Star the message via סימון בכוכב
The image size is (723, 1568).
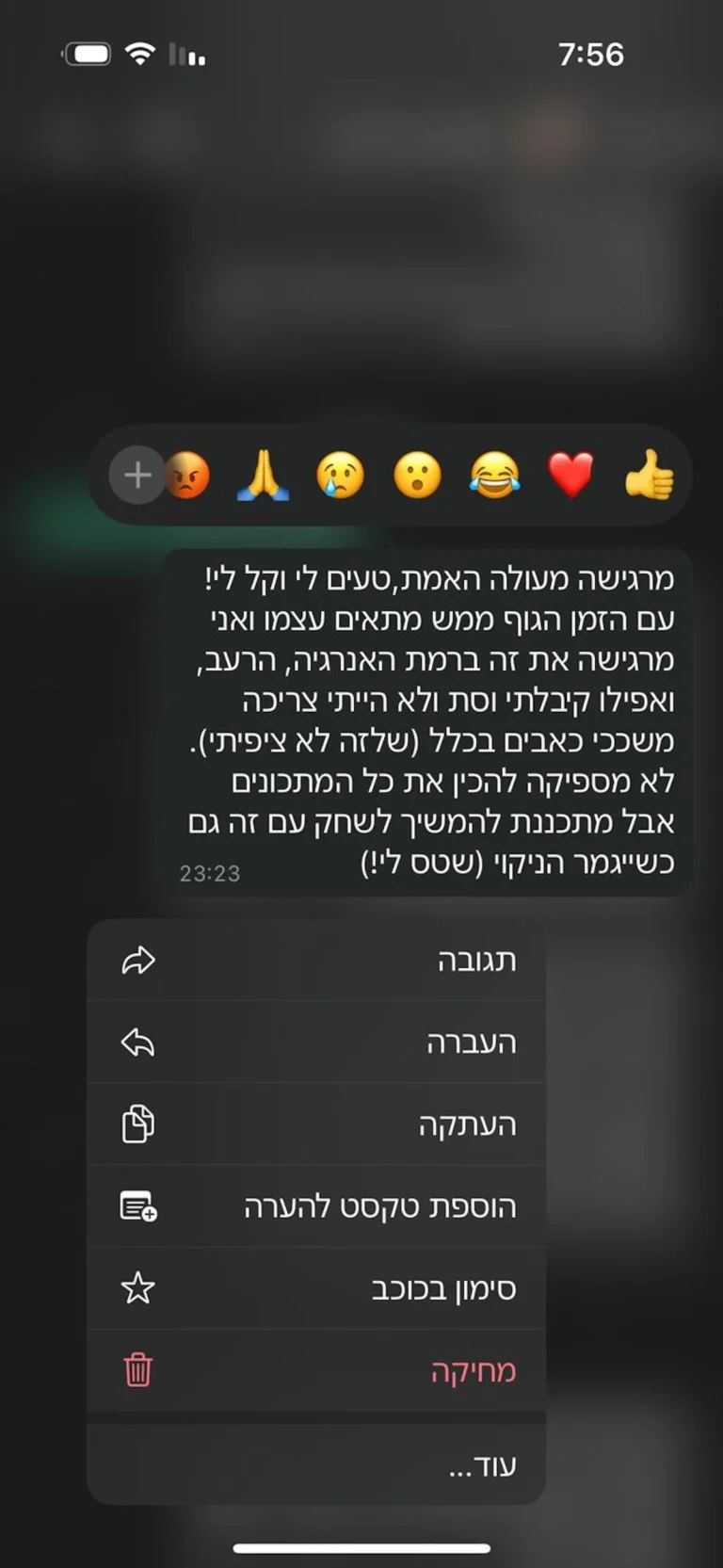pos(316,1288)
